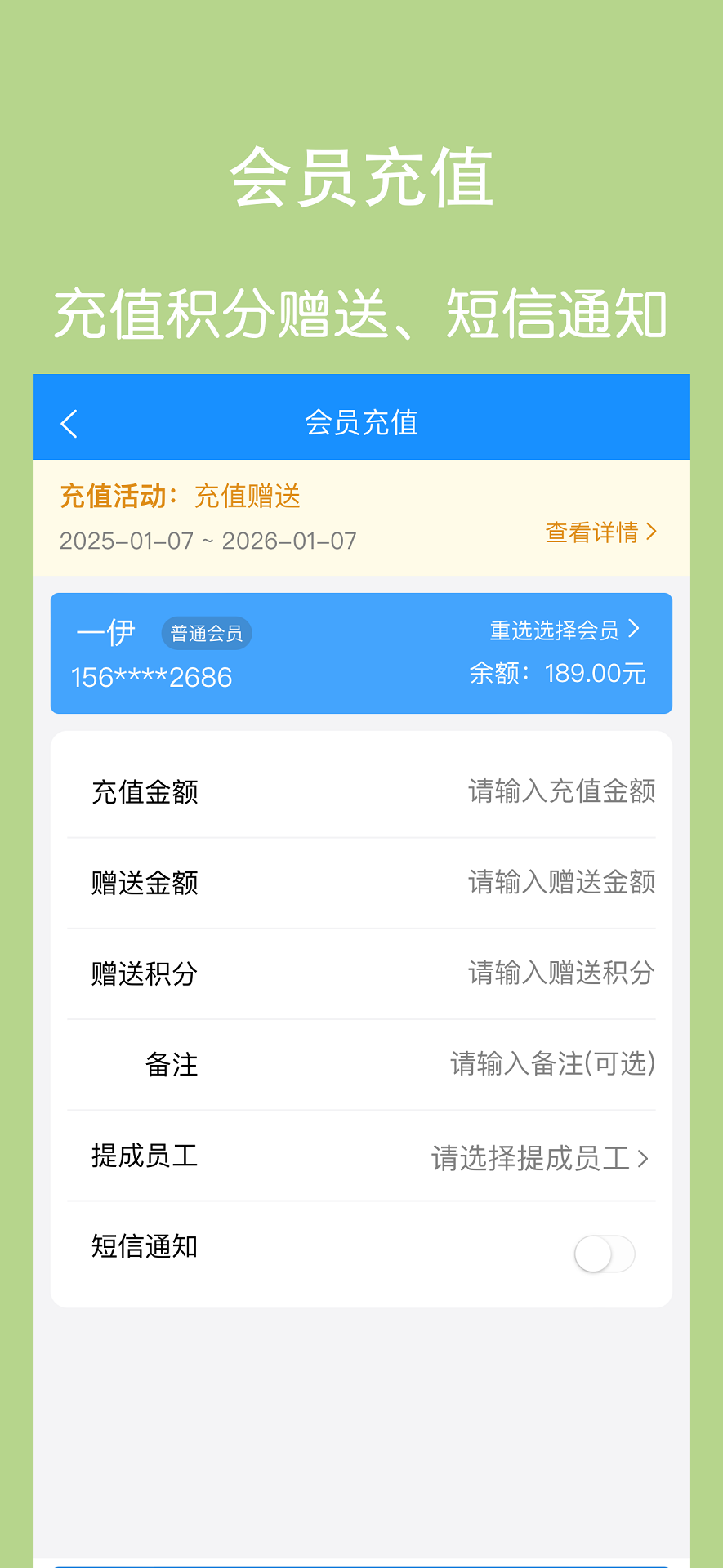723x1568 pixels.
Task: Tap the arrow beside 重选选择会员
Action: coord(636,630)
